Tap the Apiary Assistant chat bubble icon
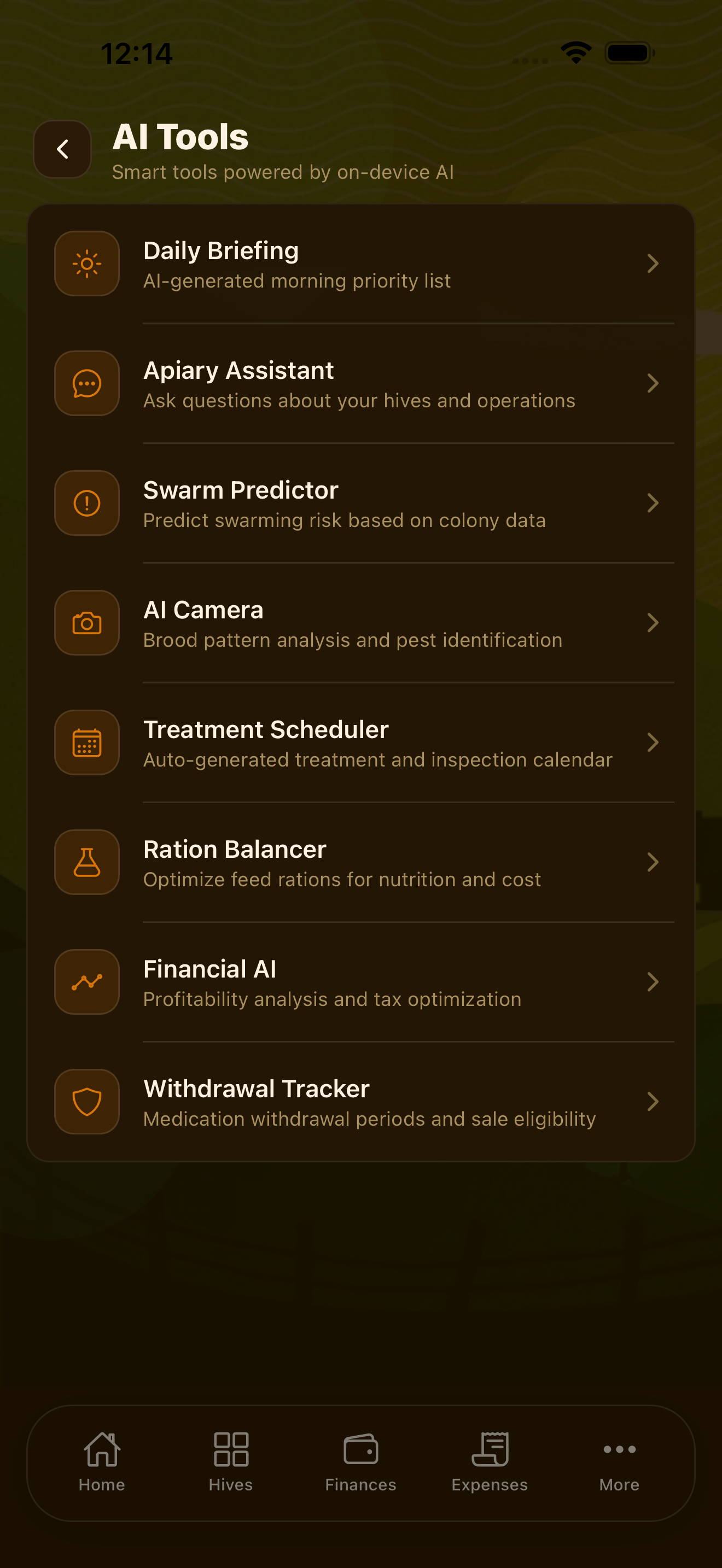 [x=86, y=383]
